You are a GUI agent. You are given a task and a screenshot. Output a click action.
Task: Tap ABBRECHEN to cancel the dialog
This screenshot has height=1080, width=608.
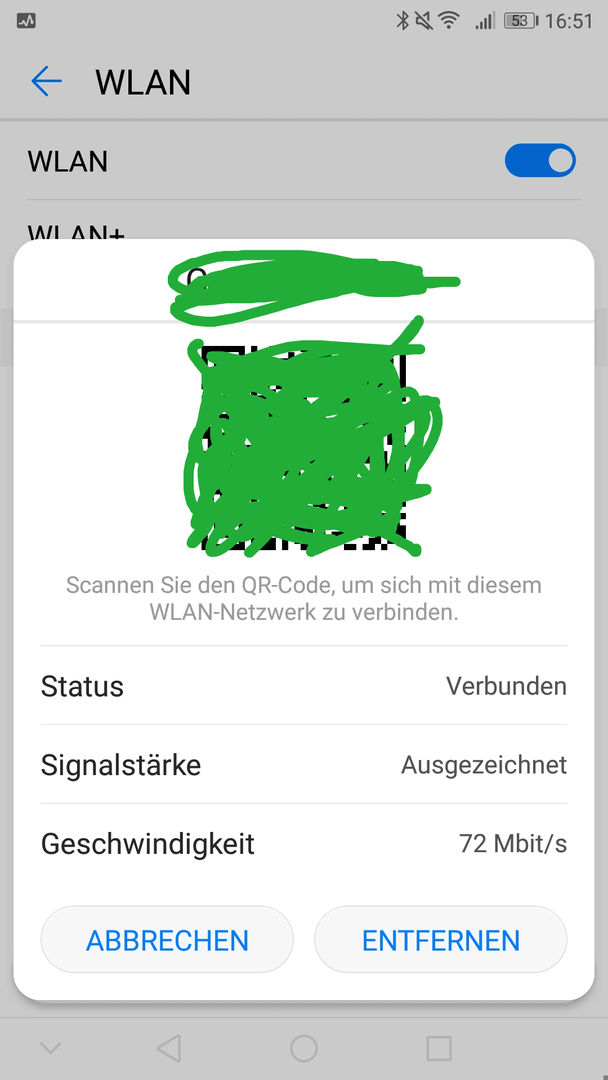click(x=167, y=939)
